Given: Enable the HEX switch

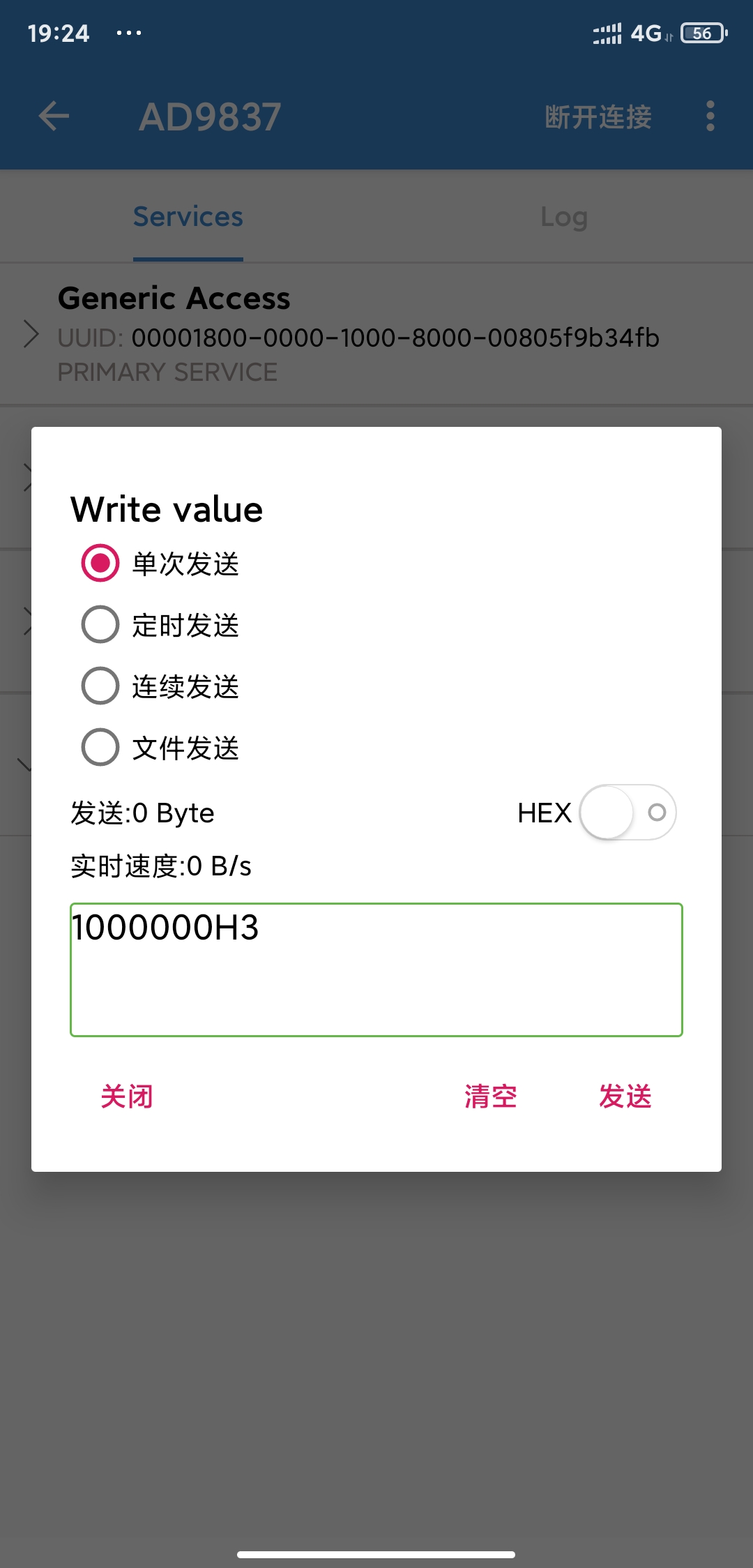Looking at the screenshot, I should point(627,813).
